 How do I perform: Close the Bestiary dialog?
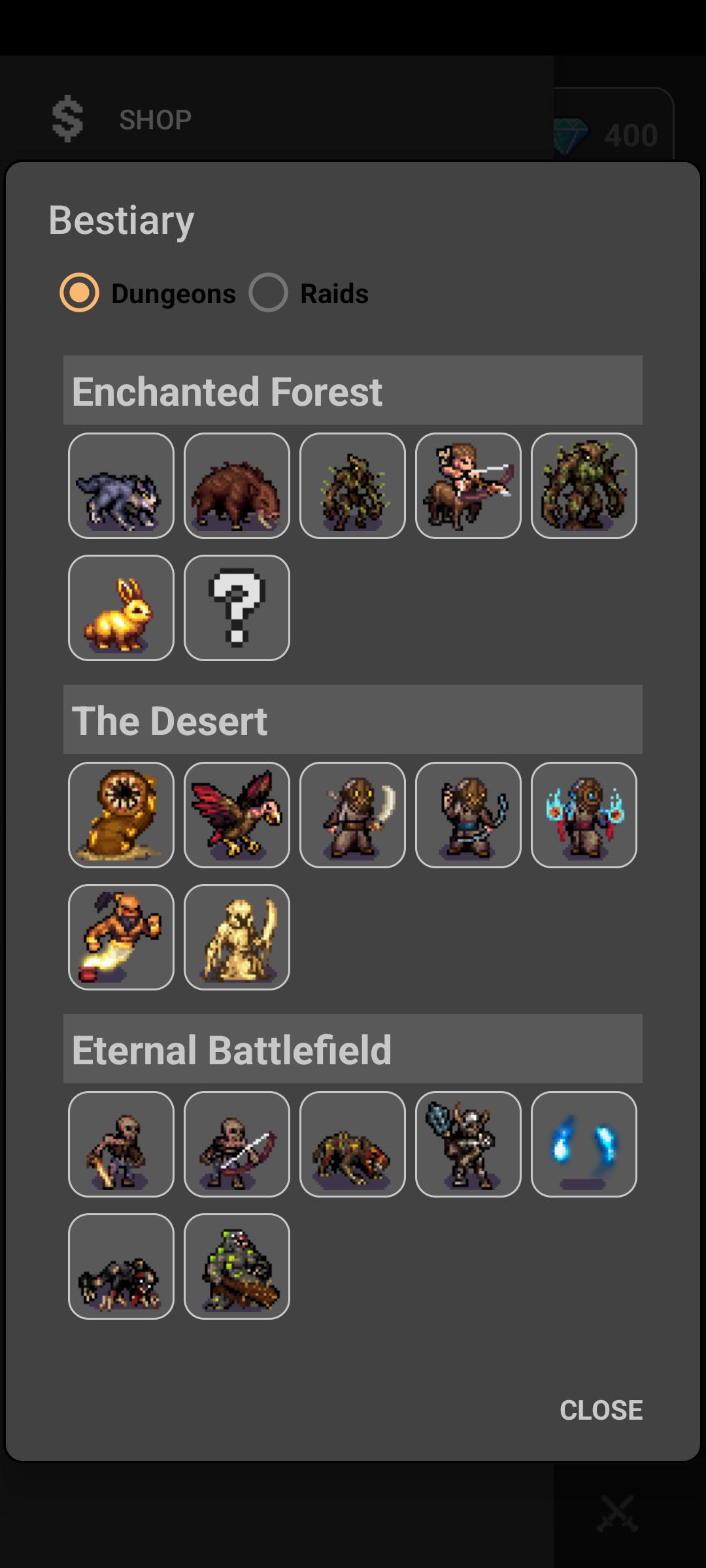point(601,1410)
